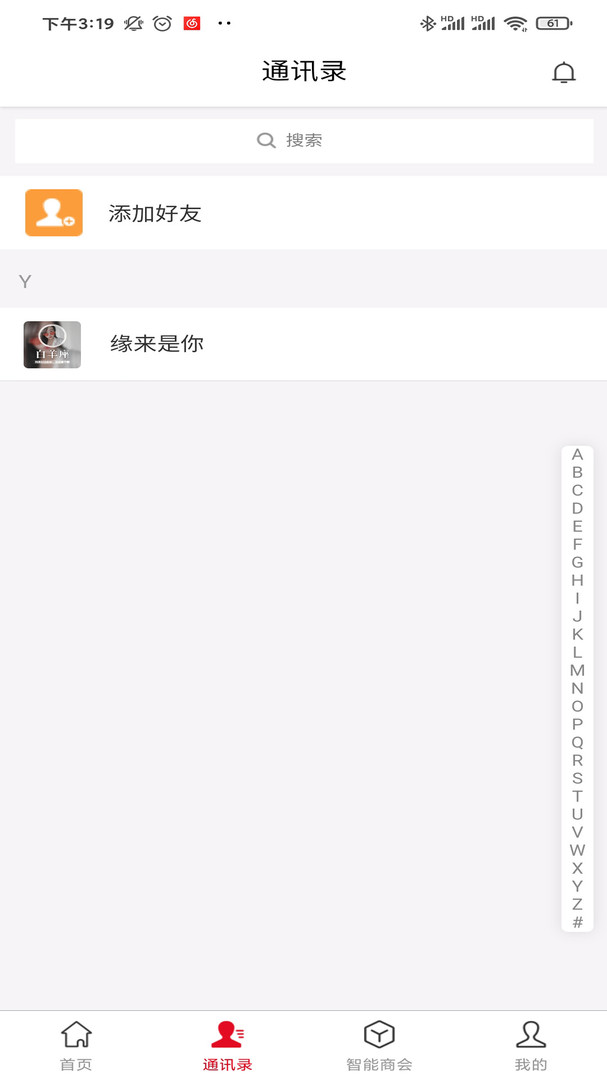Jump to letter S in the index
Screen dimensions: 607x1080
click(577, 779)
